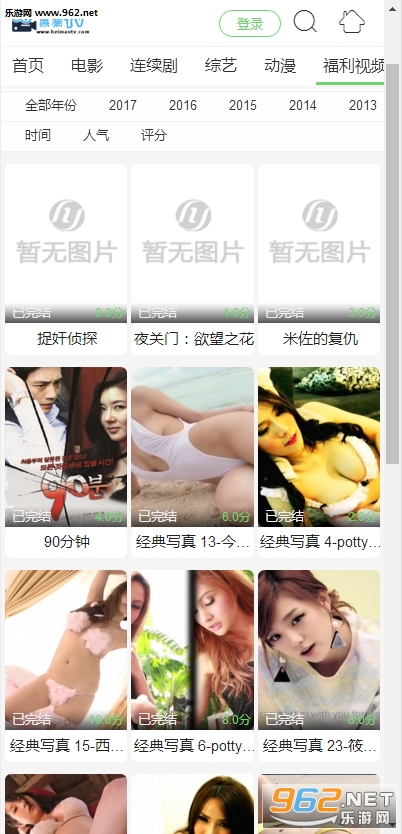Sort by 时间
Viewport: 402px width, 834px height.
coord(38,135)
